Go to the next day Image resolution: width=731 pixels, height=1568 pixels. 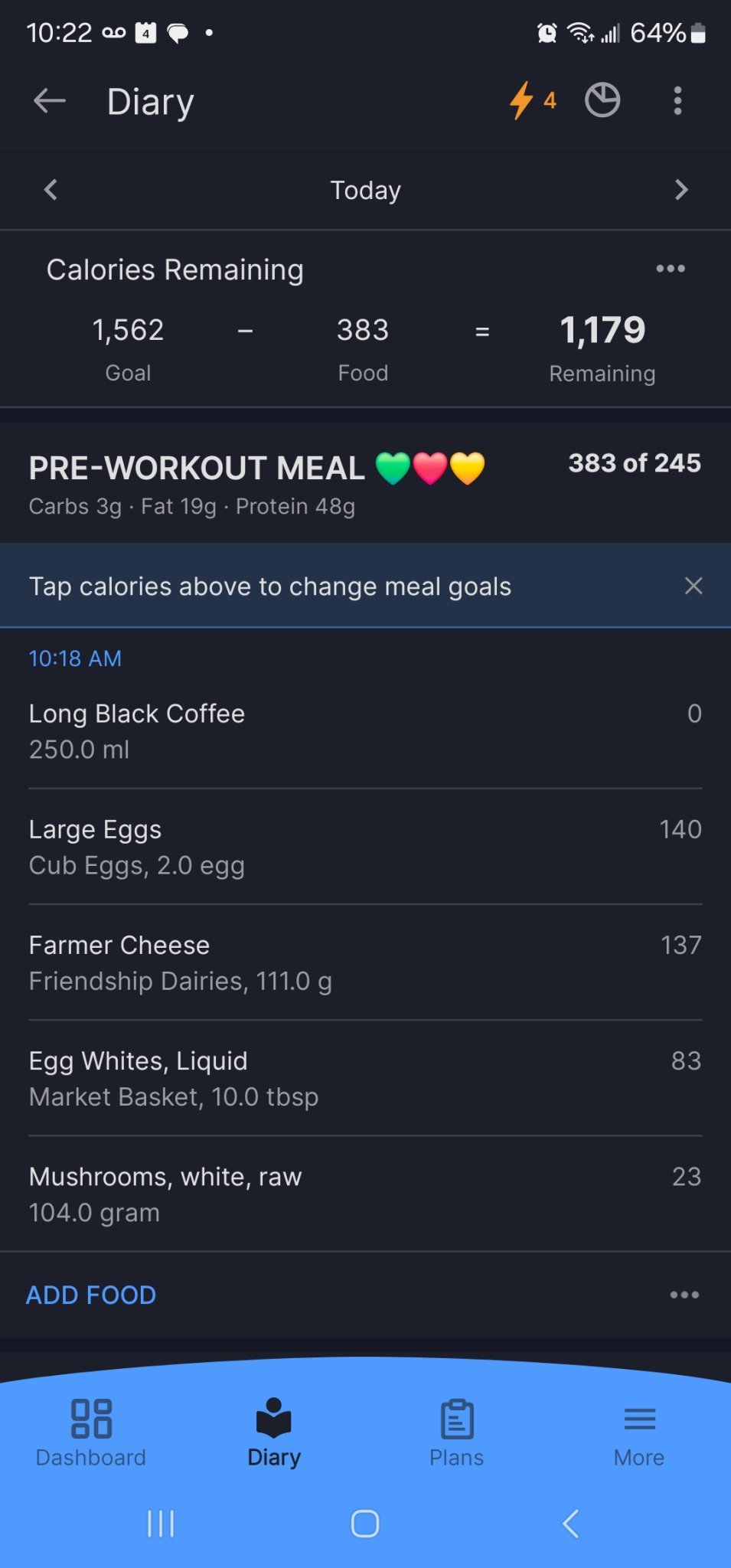click(681, 190)
